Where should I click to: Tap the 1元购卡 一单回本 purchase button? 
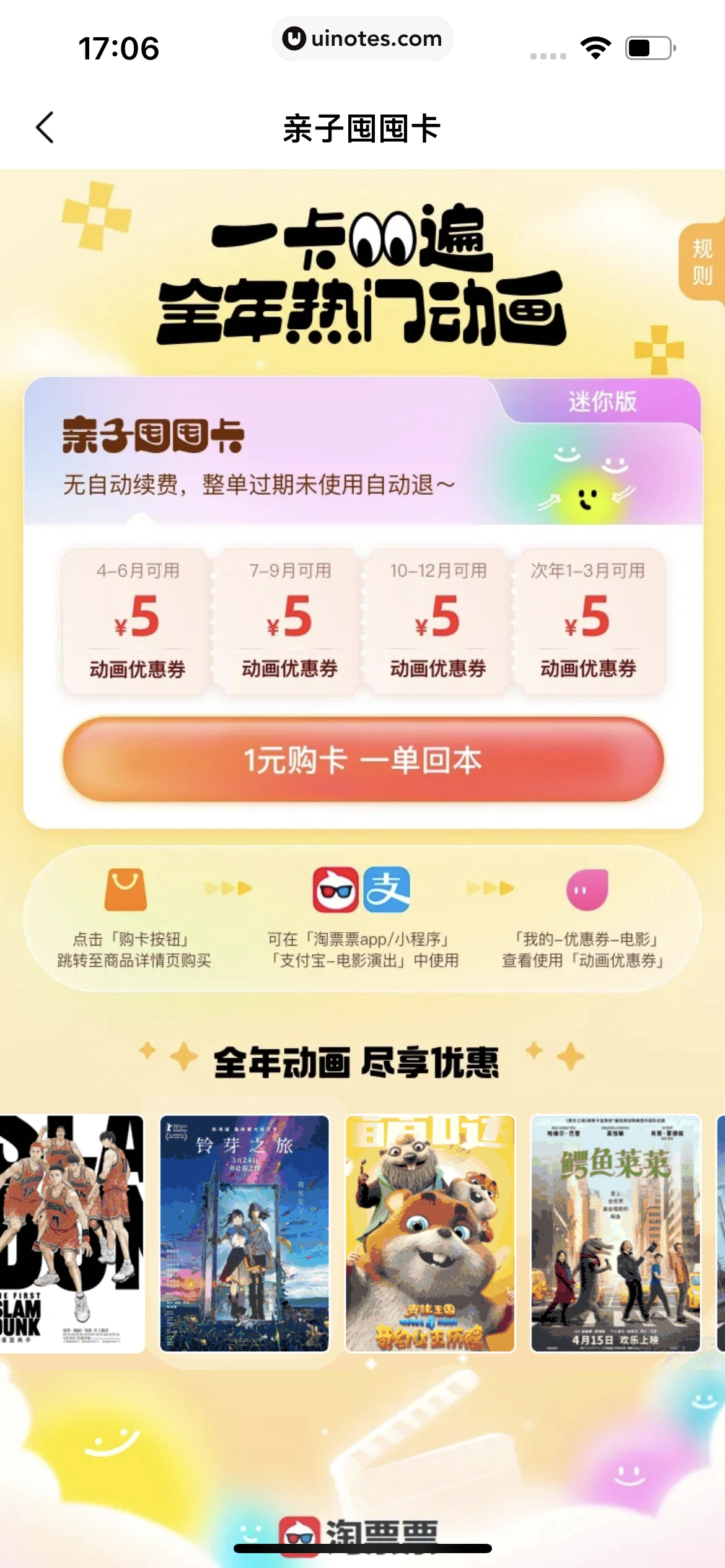(363, 760)
